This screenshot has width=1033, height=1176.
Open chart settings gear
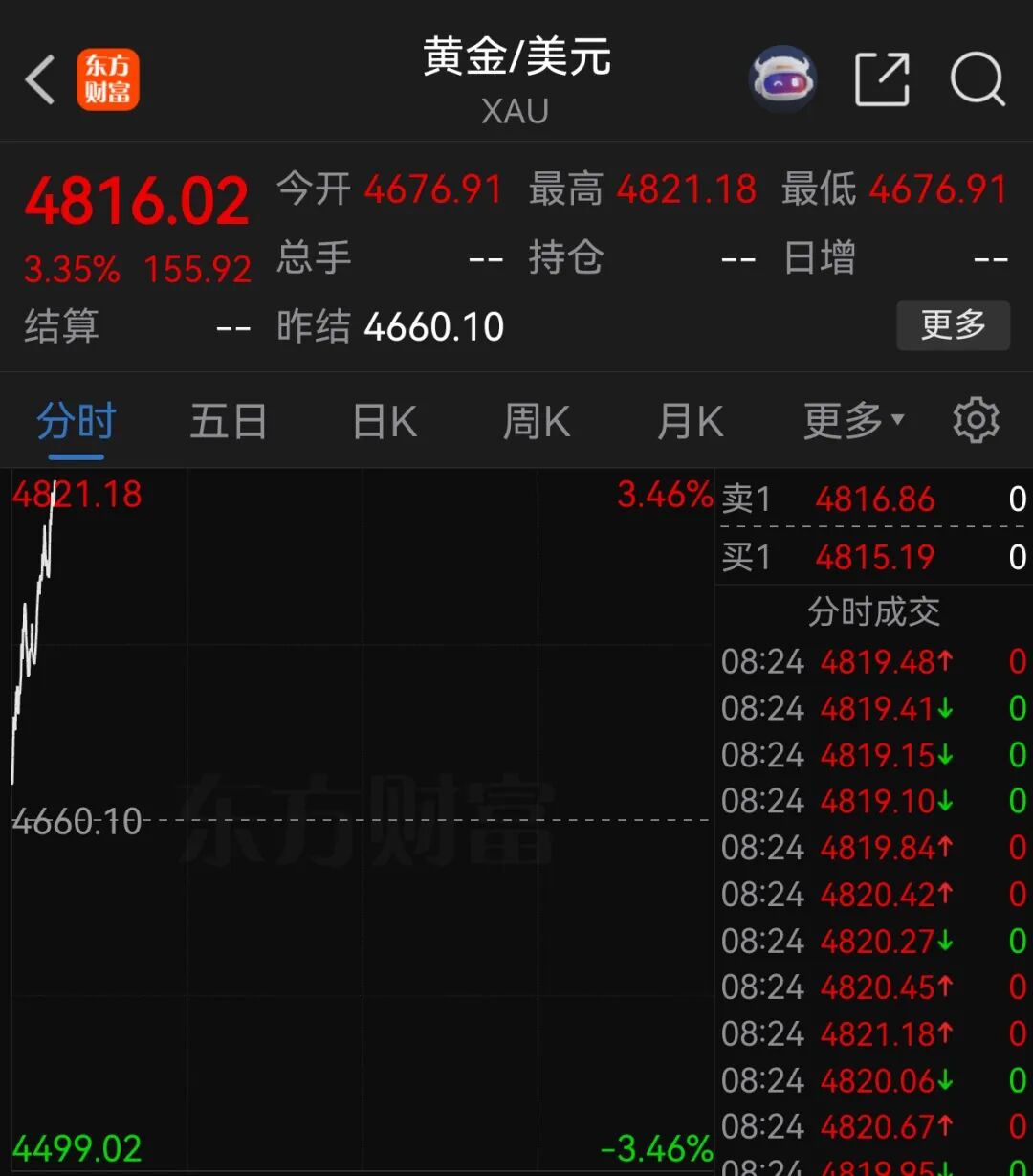pyautogui.click(x=977, y=421)
